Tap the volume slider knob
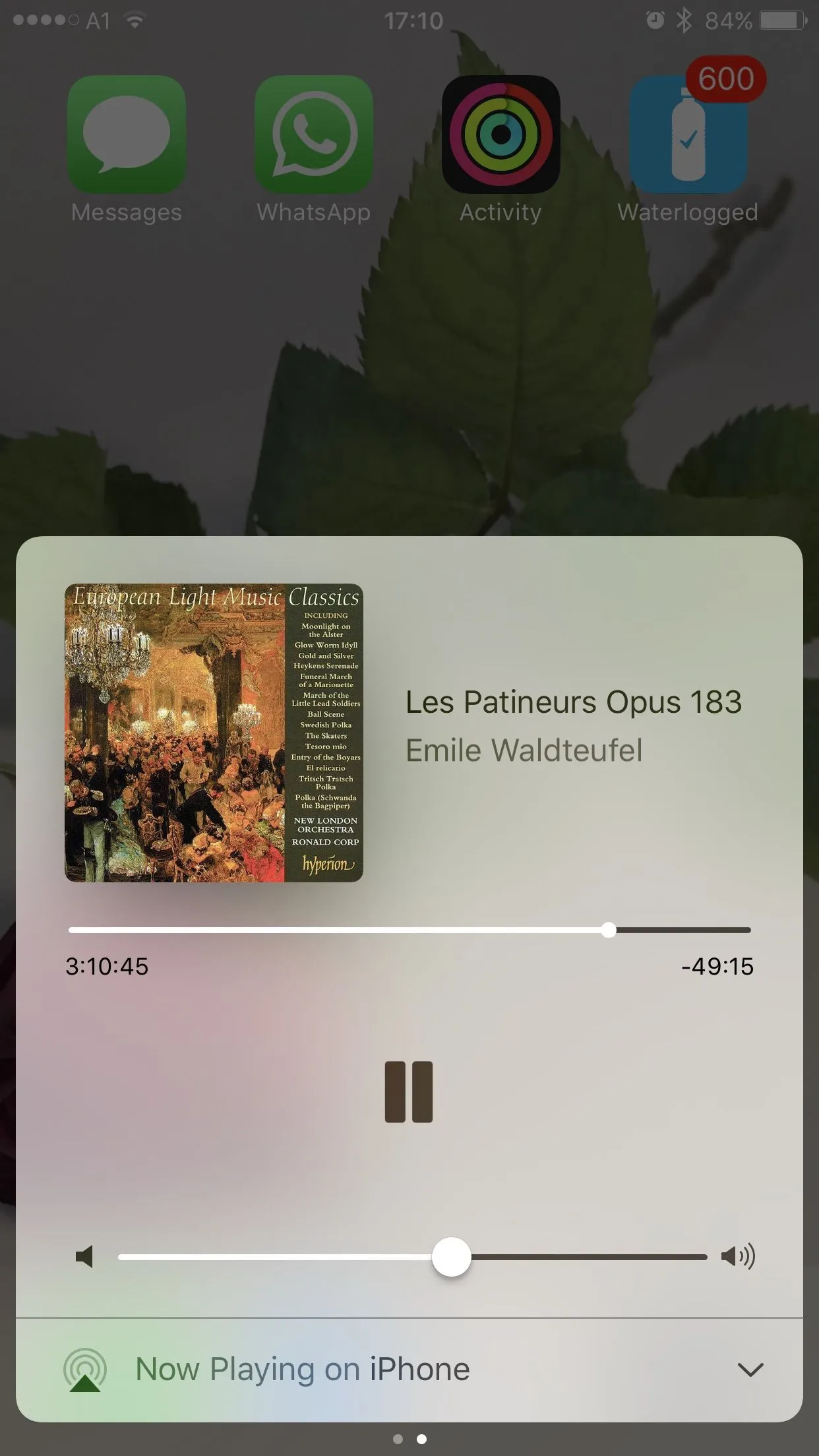The image size is (819, 1456). click(452, 1257)
